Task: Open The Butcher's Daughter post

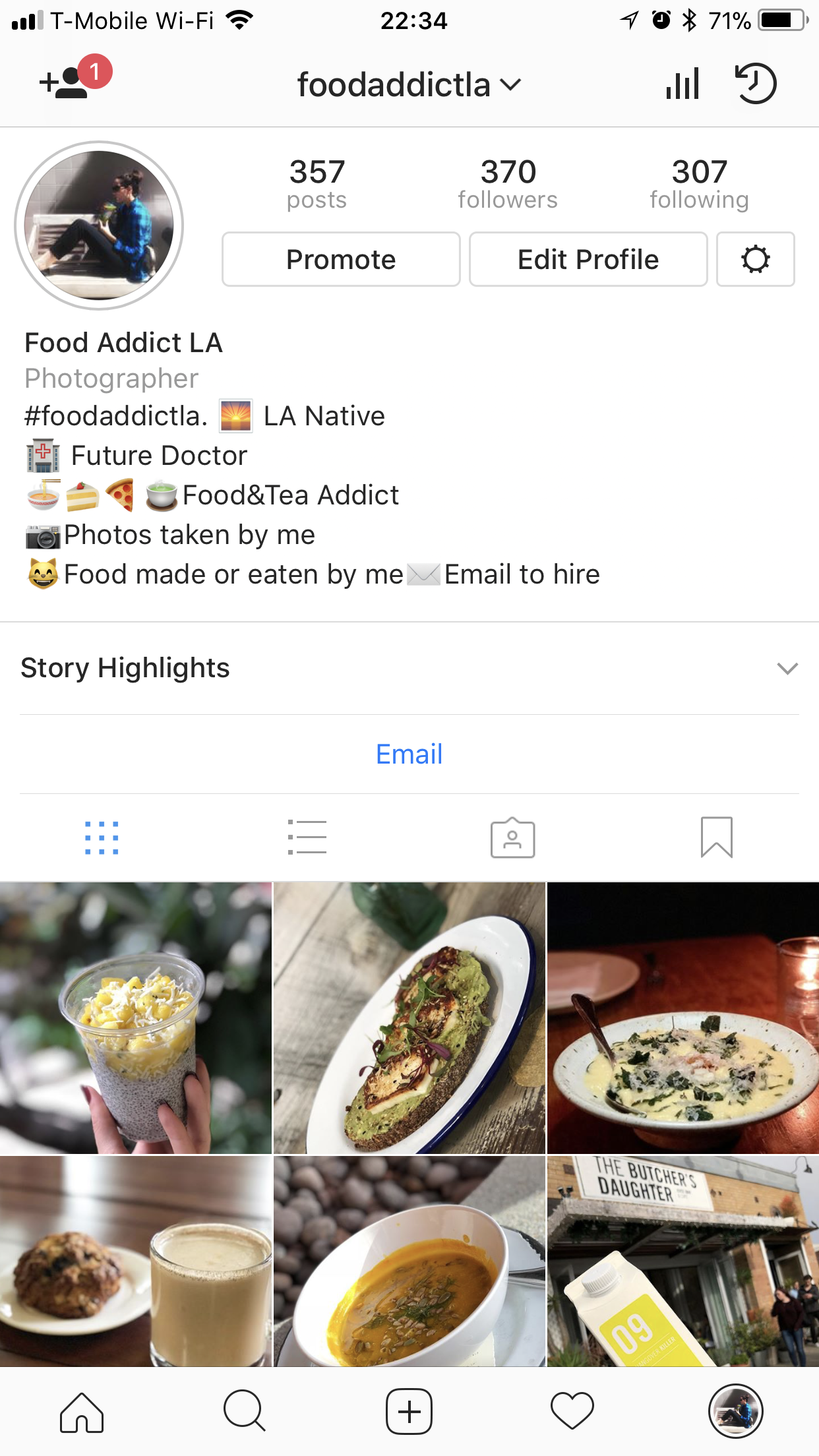Action: pyautogui.click(x=682, y=1261)
